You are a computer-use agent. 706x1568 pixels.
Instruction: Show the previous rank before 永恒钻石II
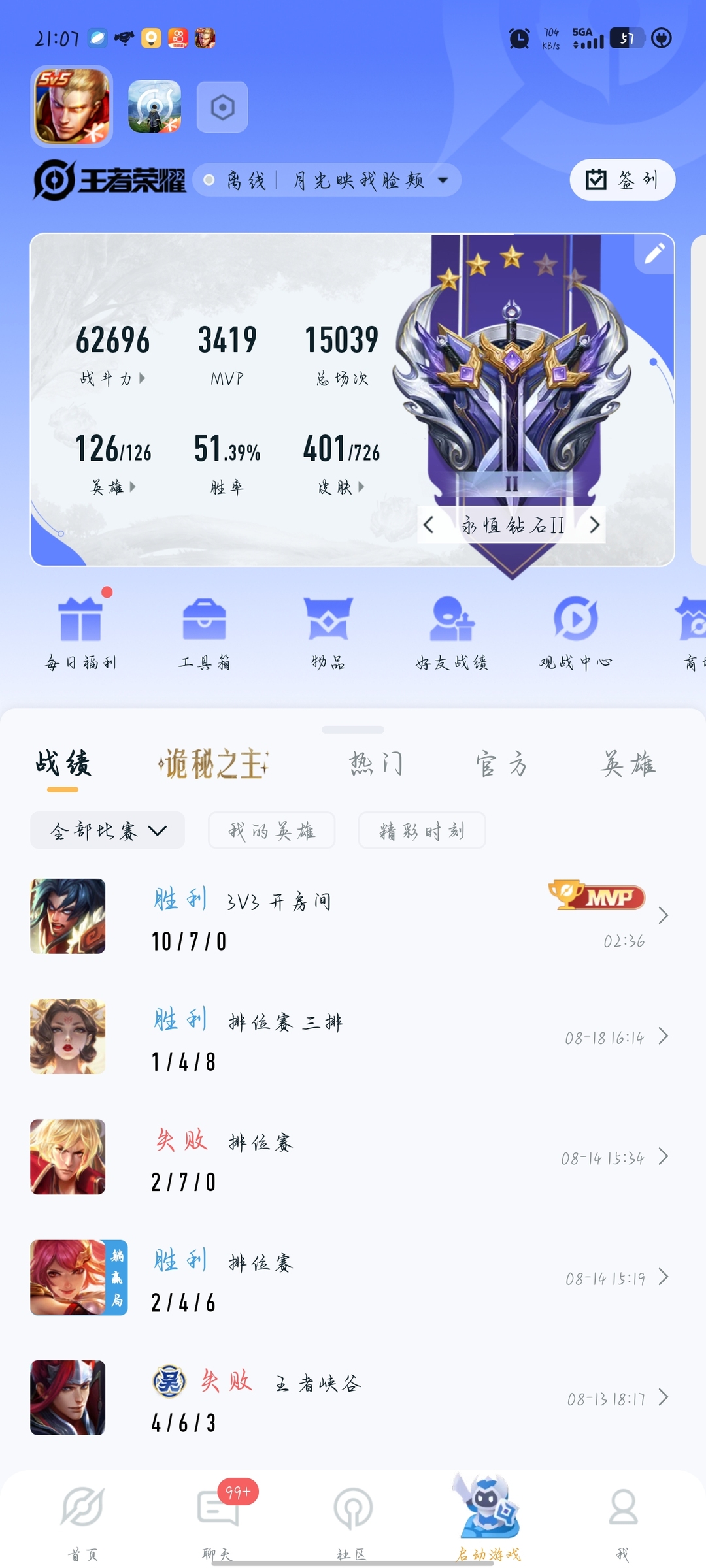click(x=429, y=525)
